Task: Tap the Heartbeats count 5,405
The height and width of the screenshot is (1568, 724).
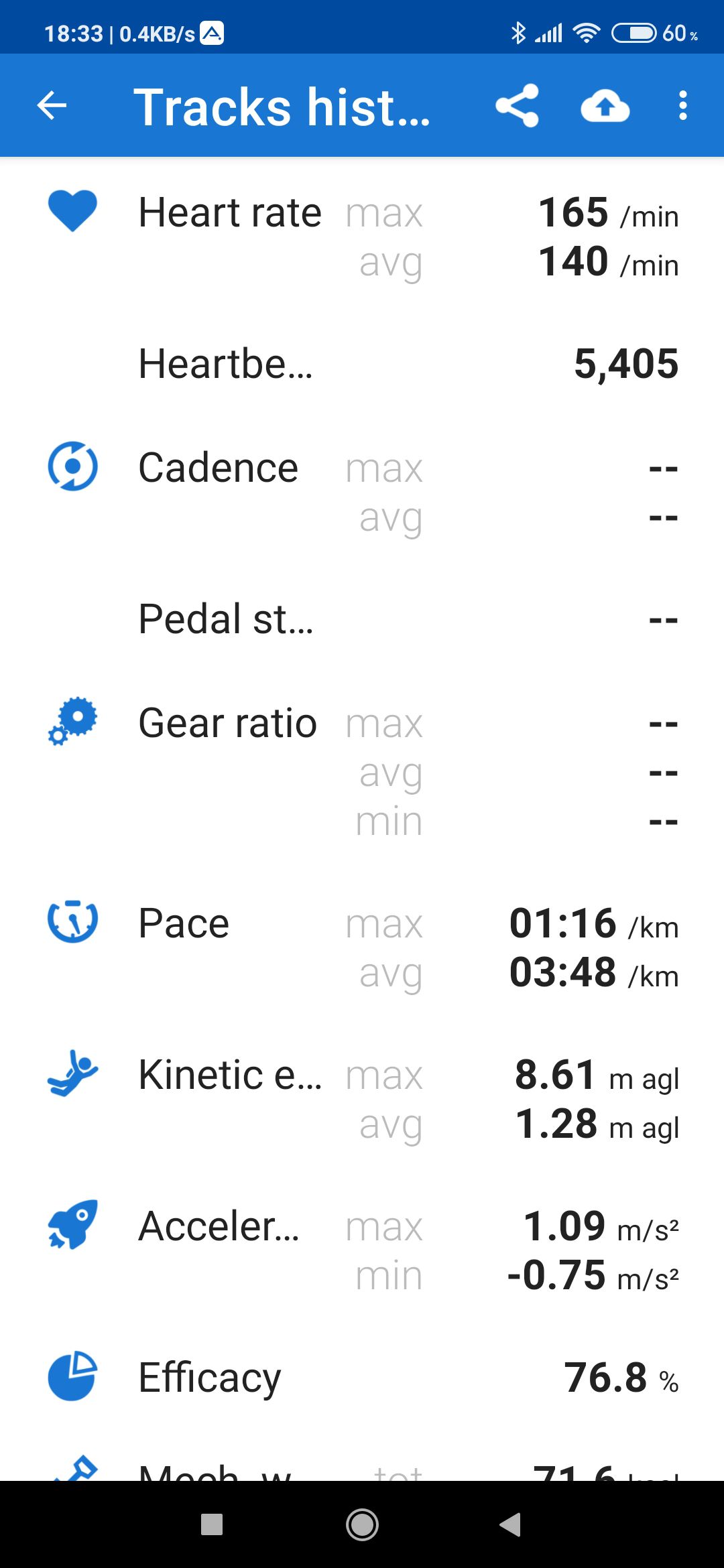Action: 627,364
